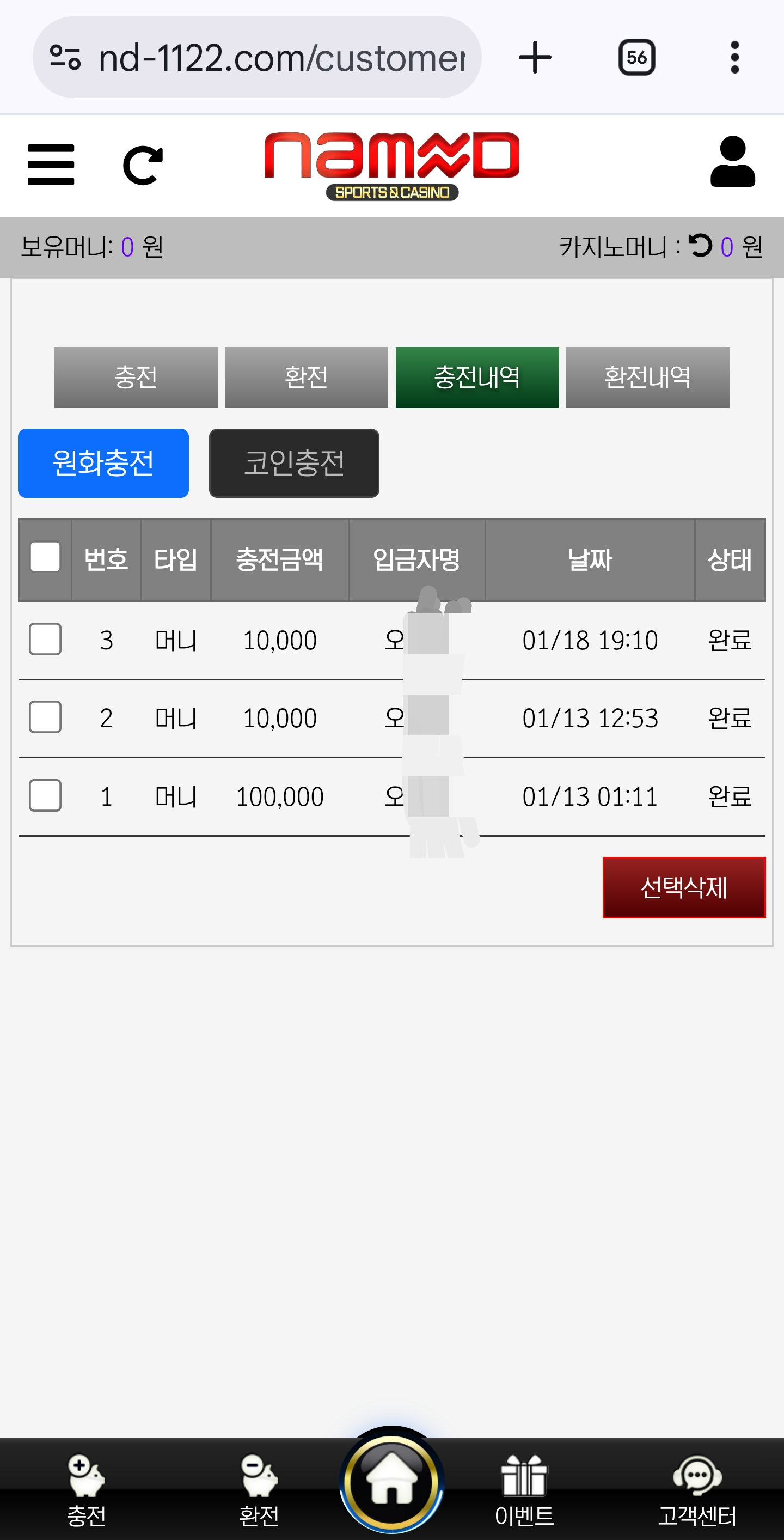
Task: Refresh the 카지노머니 balance
Action: click(x=700, y=246)
